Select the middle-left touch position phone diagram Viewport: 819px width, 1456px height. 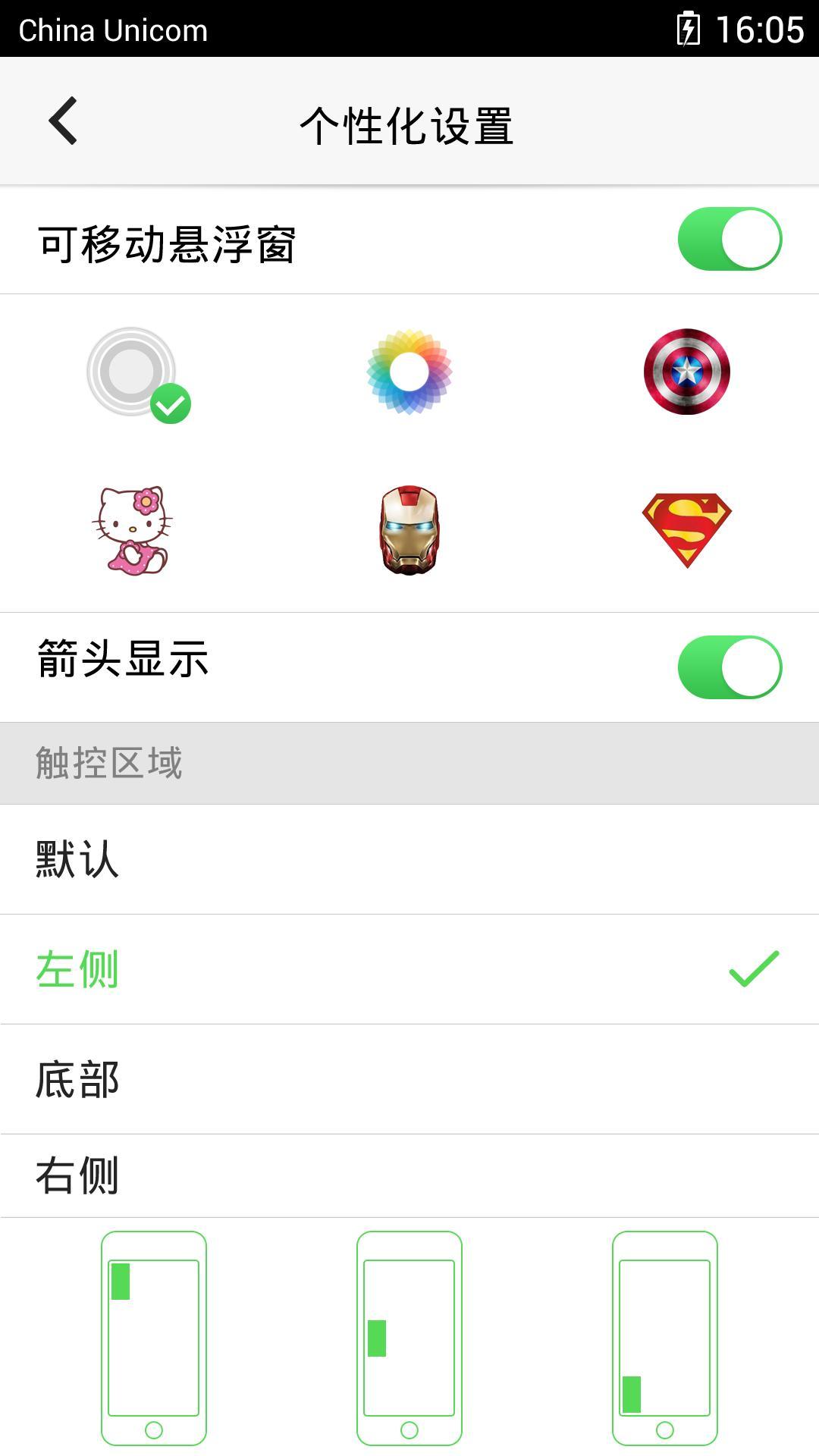pyautogui.click(x=409, y=1338)
